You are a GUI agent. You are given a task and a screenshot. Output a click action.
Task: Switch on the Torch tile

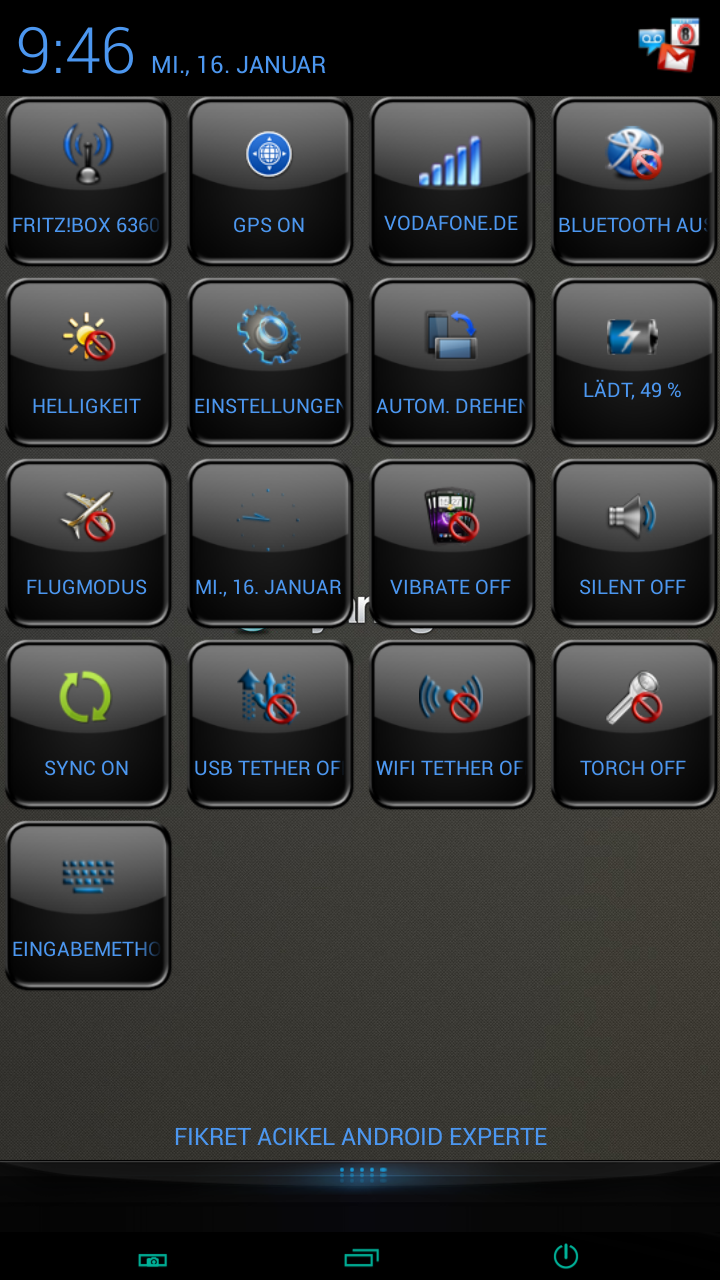(634, 724)
